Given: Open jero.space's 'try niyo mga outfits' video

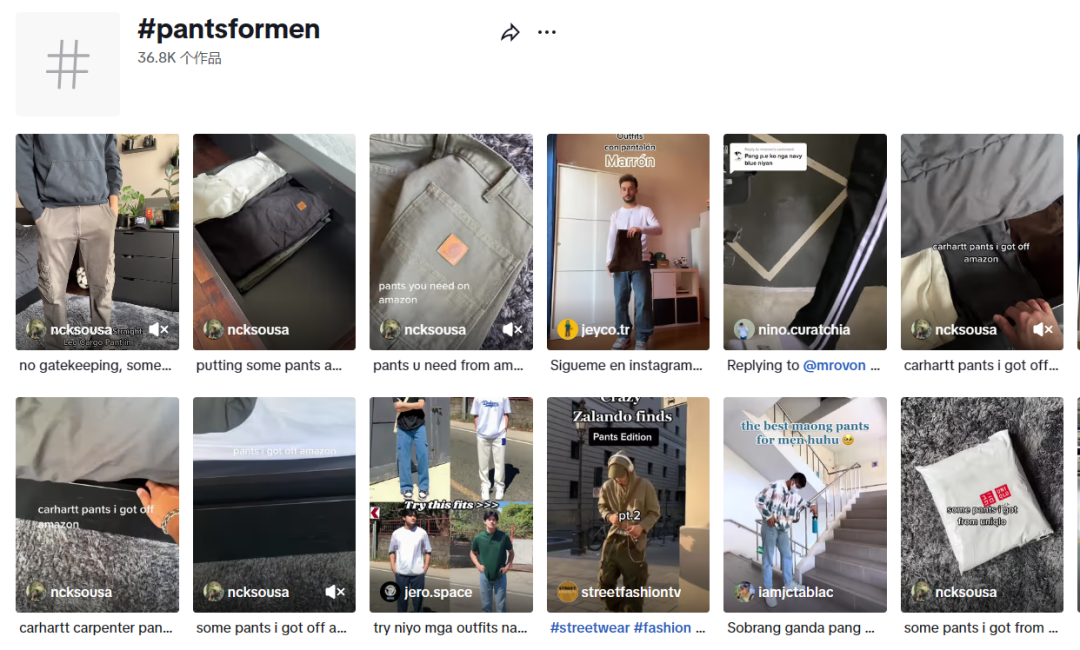Looking at the screenshot, I should pyautogui.click(x=451, y=500).
